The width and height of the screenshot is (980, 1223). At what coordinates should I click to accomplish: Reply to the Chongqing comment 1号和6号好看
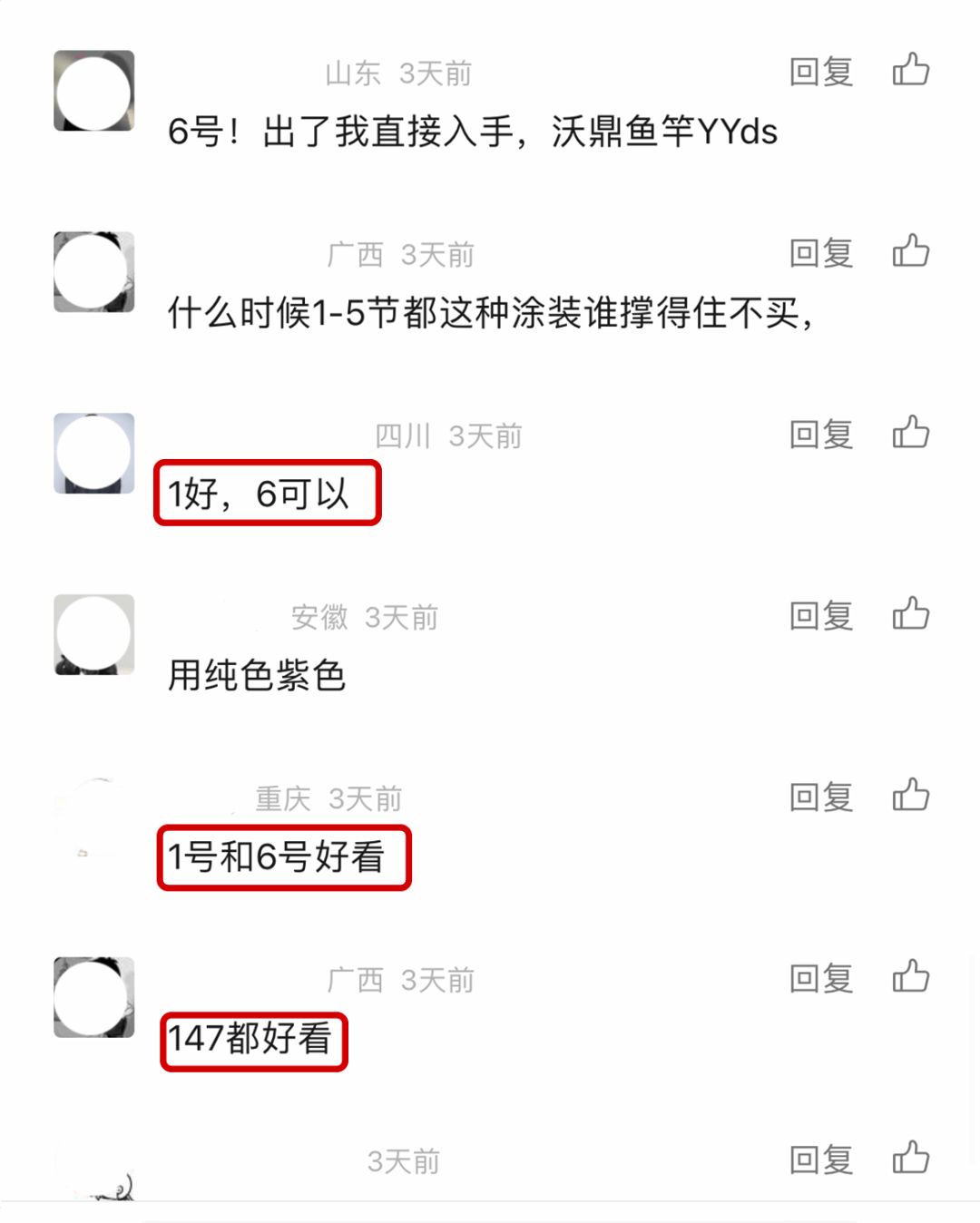[x=820, y=797]
